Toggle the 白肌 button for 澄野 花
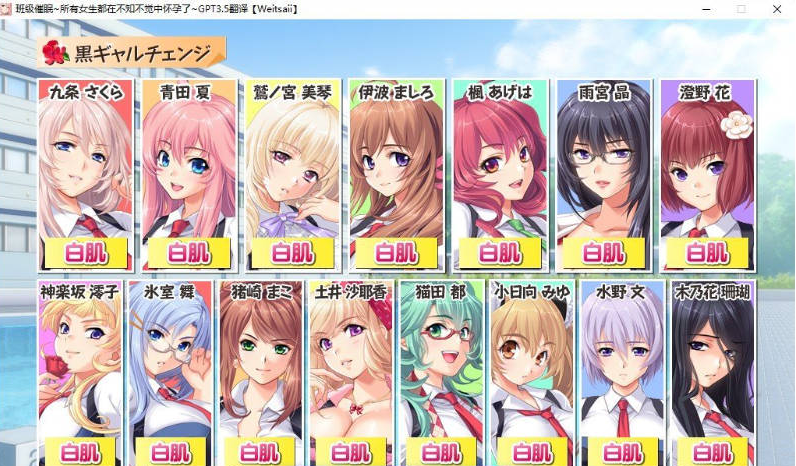This screenshot has height=466, width=796. pos(705,253)
